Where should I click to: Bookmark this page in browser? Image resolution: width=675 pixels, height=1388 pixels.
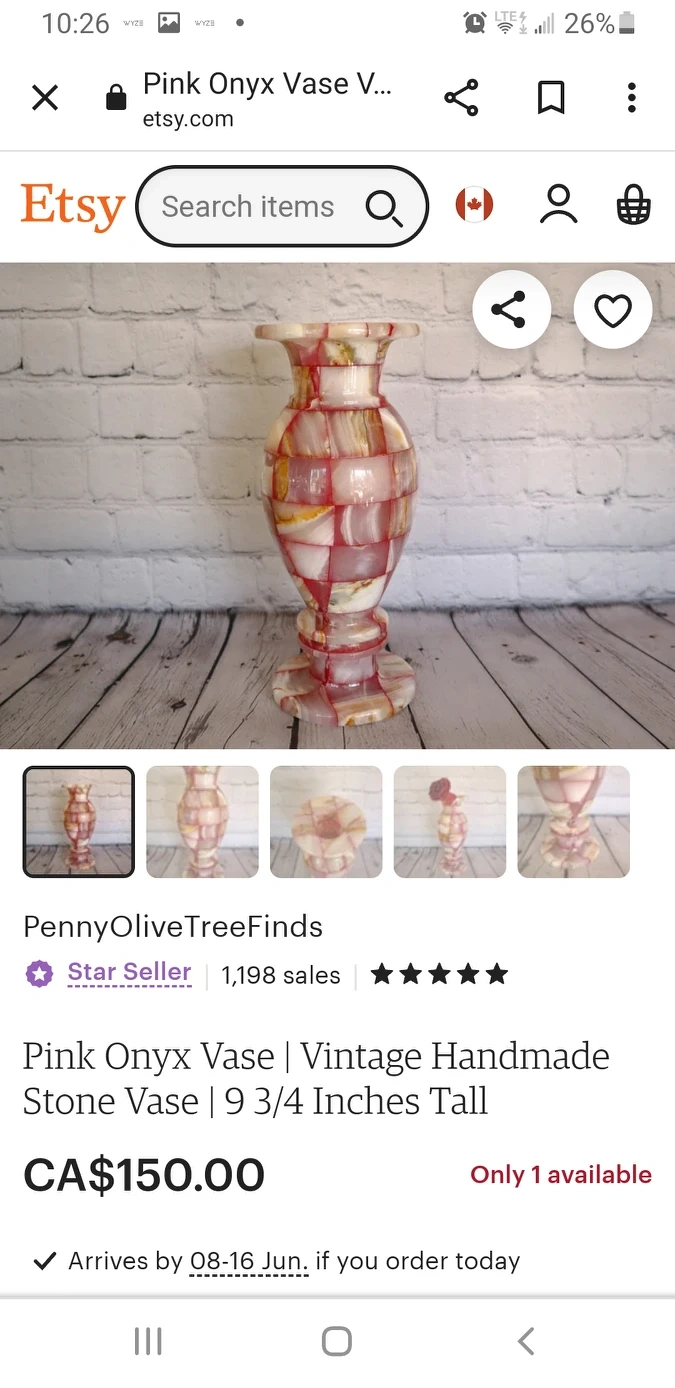tap(551, 98)
